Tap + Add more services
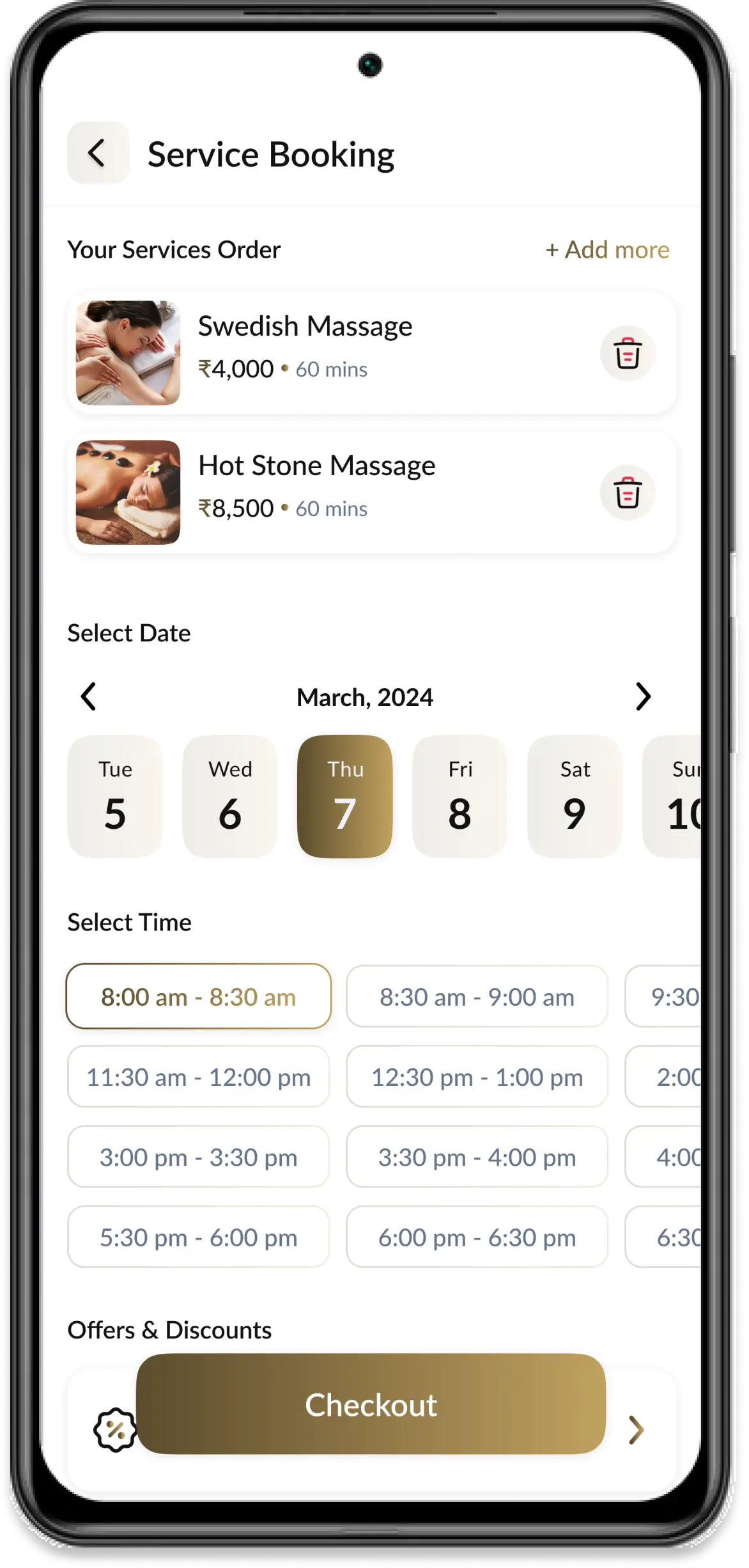The width and height of the screenshot is (749, 1568). click(607, 249)
